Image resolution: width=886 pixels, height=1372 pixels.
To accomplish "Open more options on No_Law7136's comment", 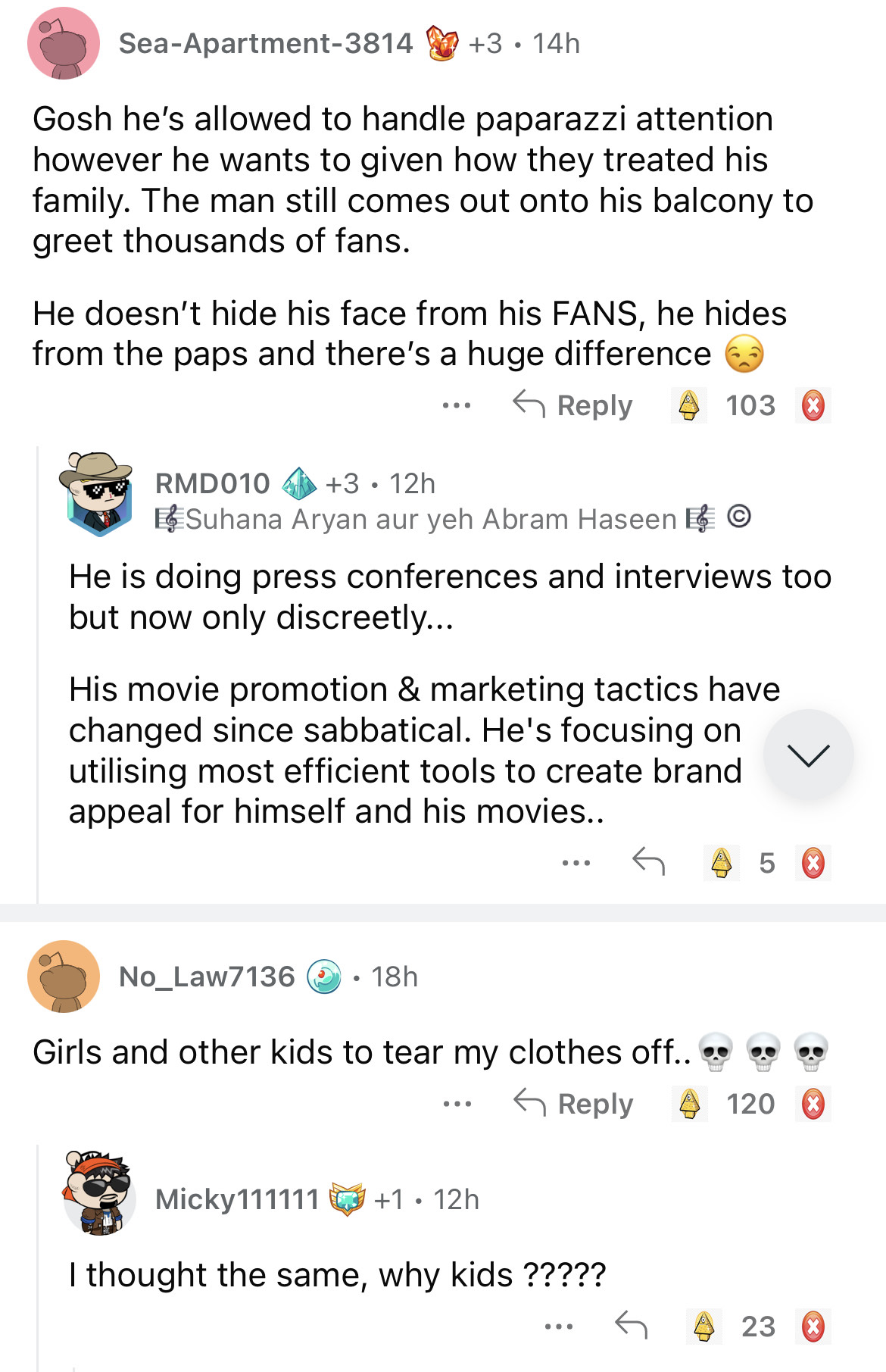I will coord(457,1105).
